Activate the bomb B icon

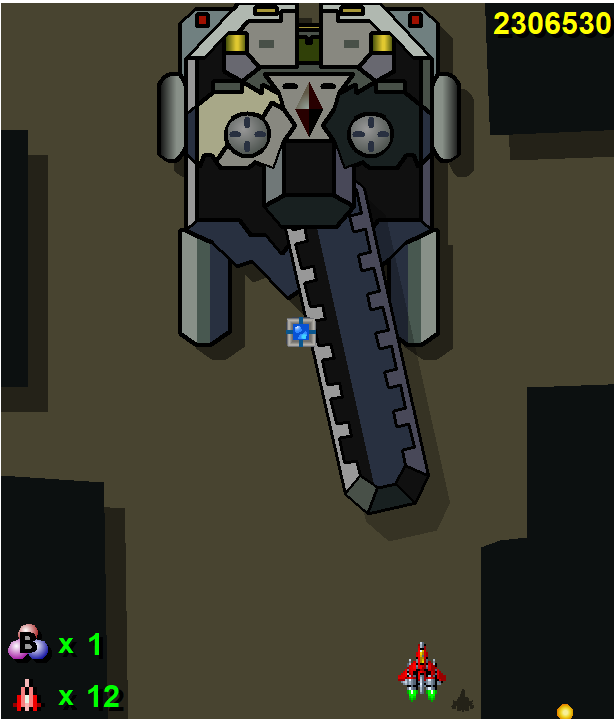tap(27, 643)
